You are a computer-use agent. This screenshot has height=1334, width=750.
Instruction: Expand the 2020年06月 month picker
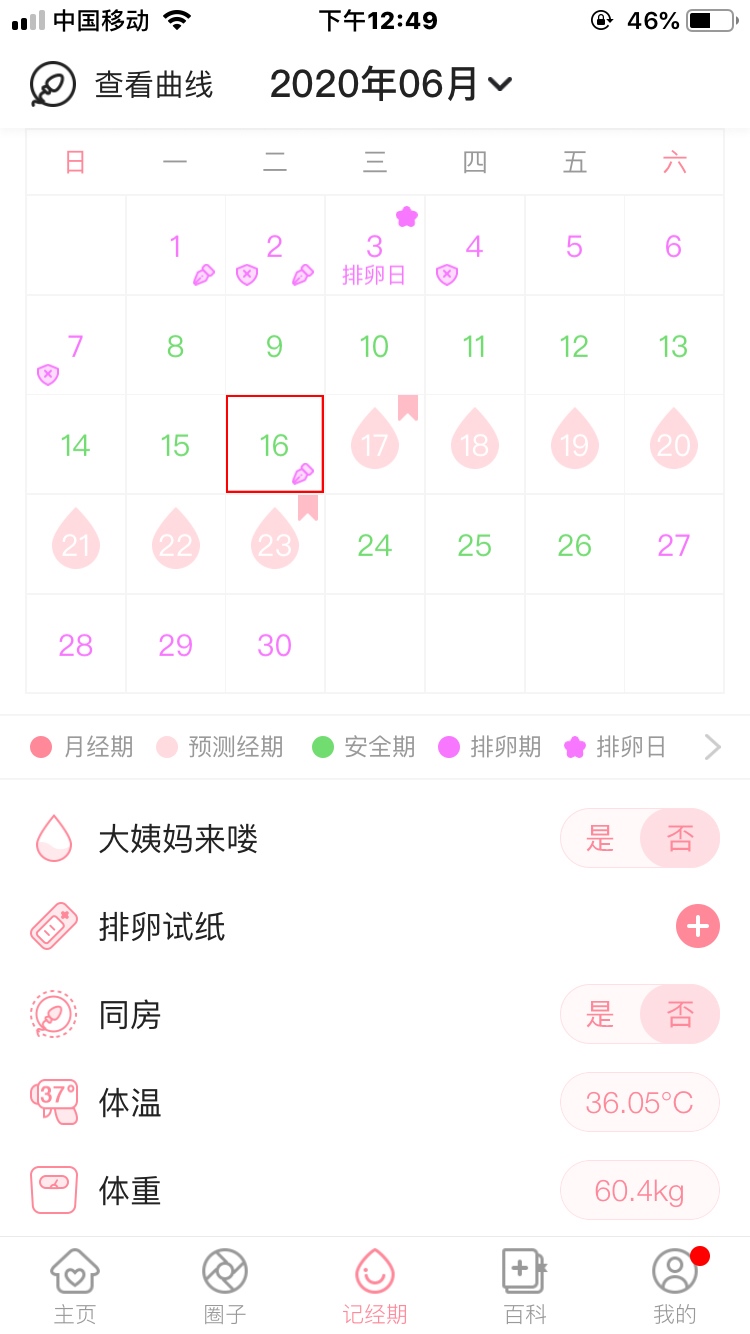390,85
